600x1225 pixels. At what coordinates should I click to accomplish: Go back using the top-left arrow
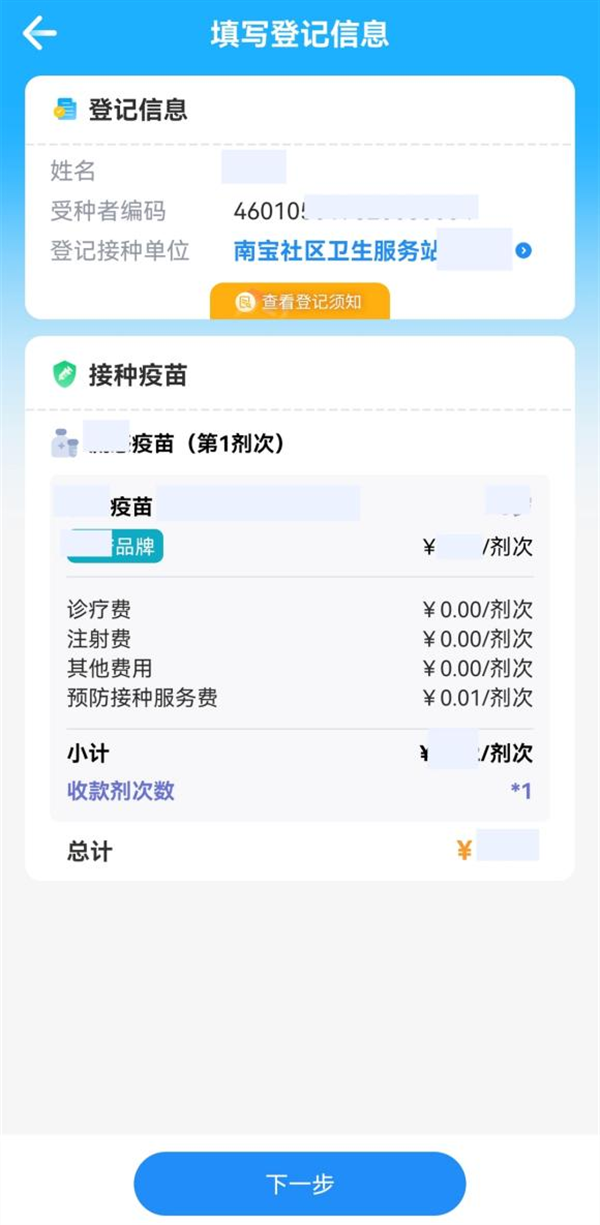point(40,34)
